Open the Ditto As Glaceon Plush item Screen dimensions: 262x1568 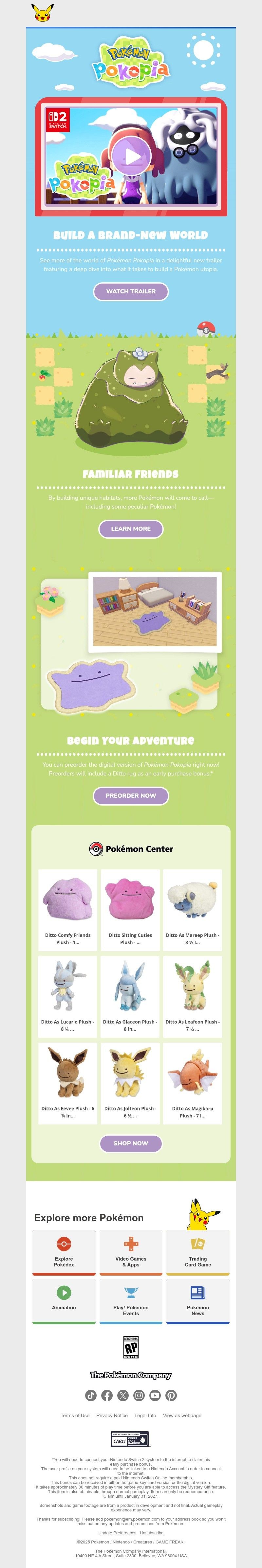130,996
